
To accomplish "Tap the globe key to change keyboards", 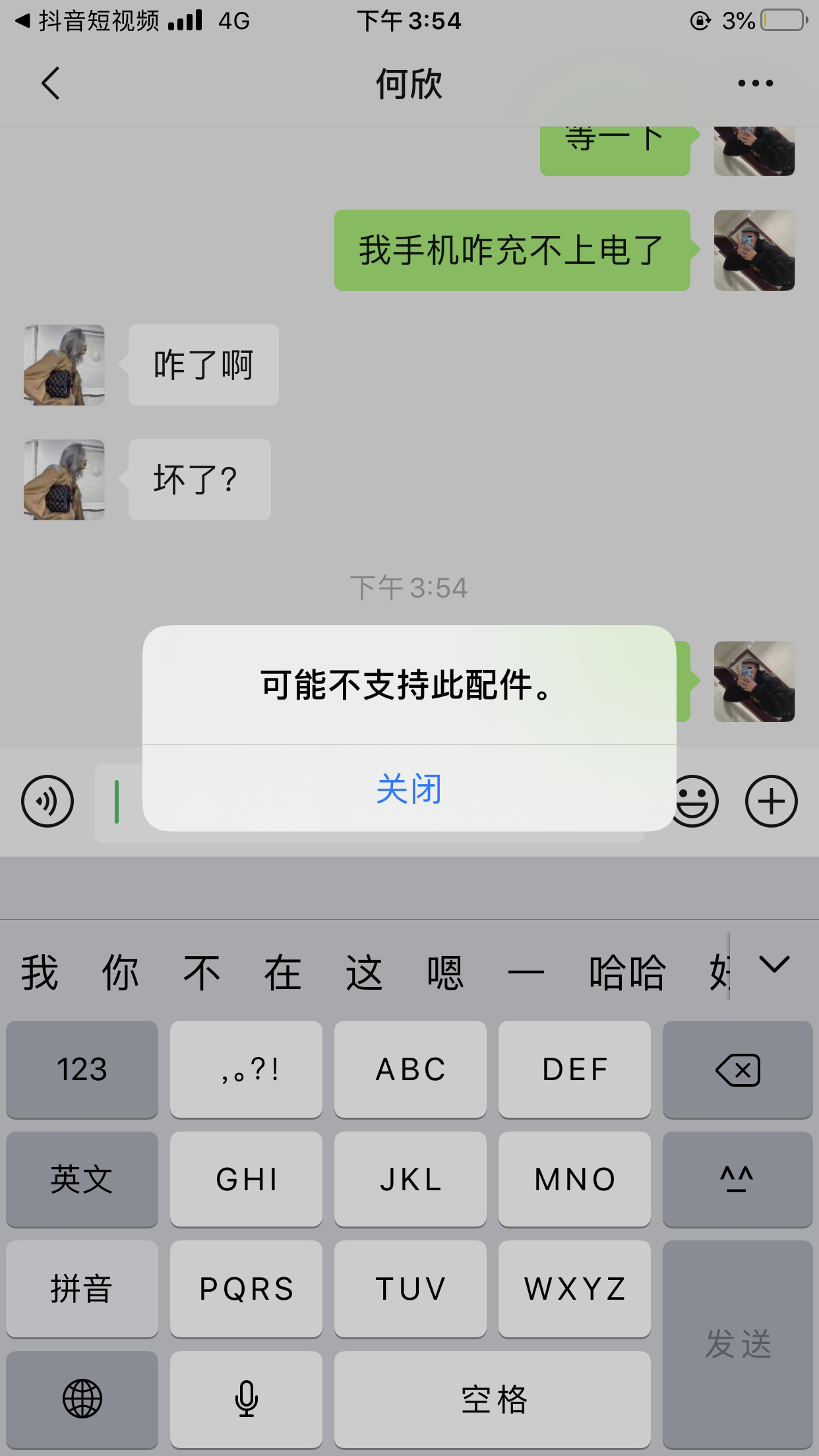I will pos(82,1399).
